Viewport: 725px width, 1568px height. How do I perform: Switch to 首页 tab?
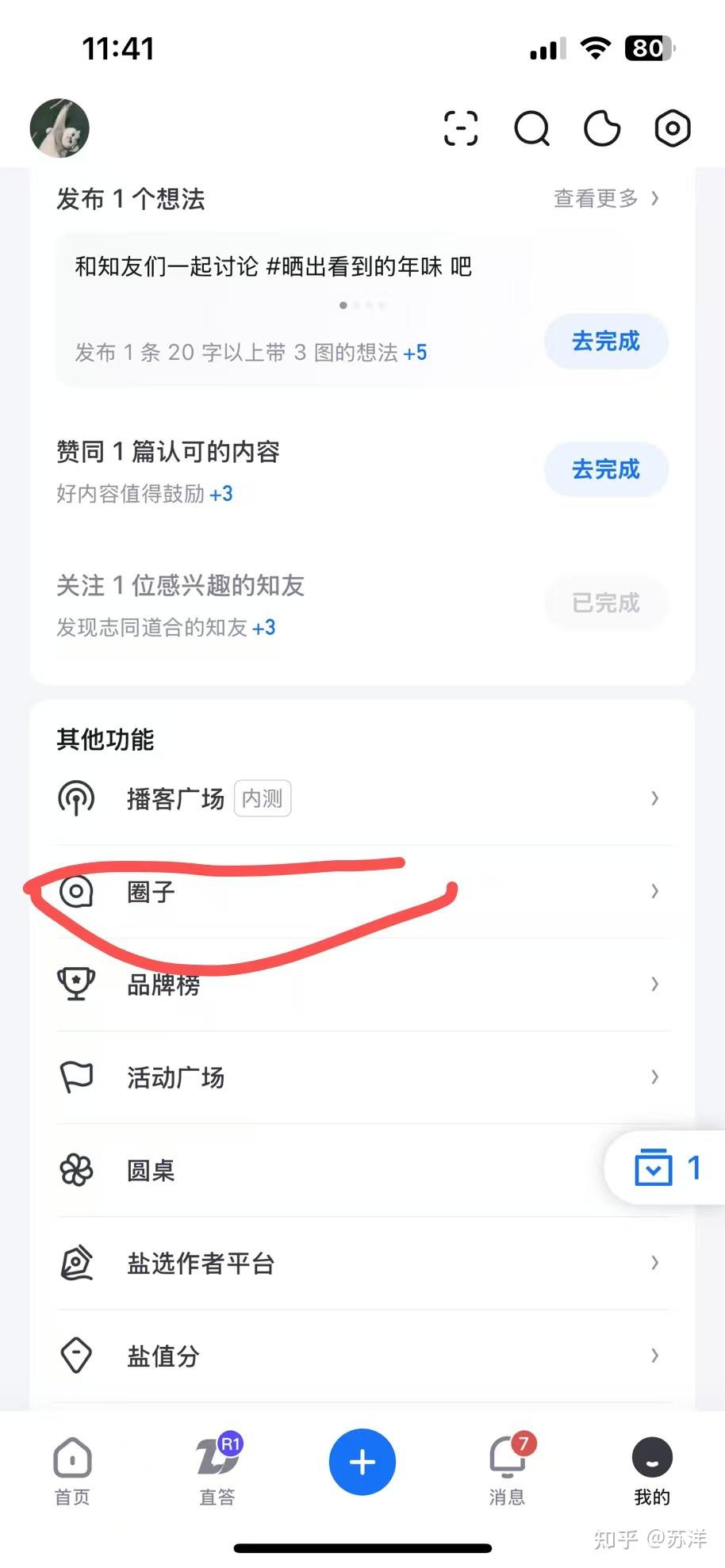click(72, 1470)
